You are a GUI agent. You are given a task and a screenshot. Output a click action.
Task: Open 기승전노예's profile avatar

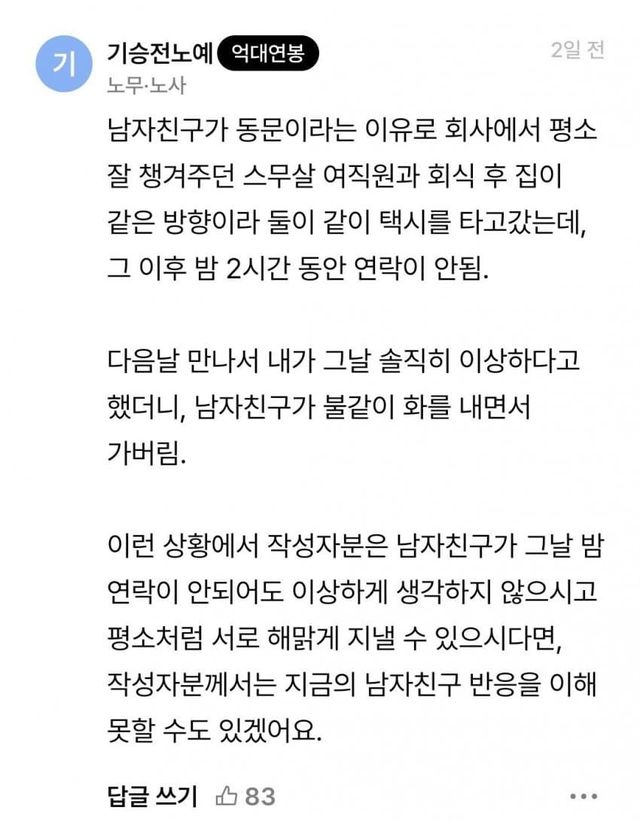click(x=58, y=64)
